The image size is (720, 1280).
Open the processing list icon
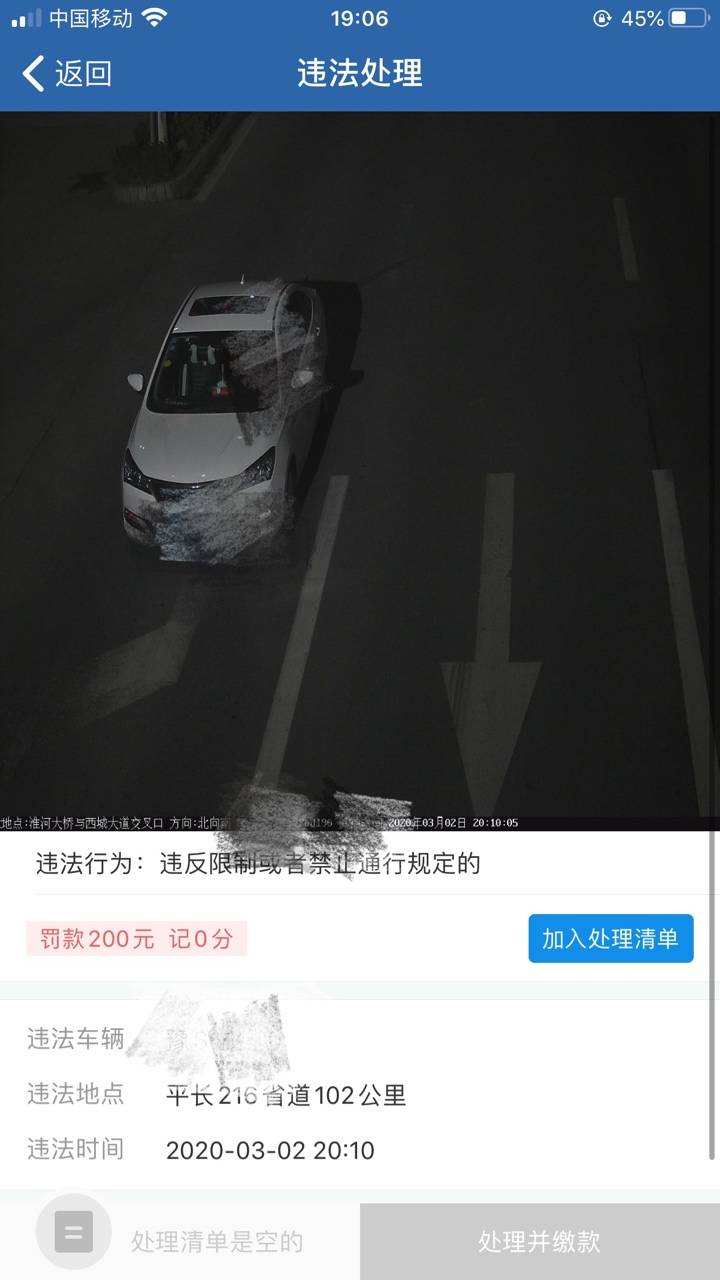point(73,1232)
